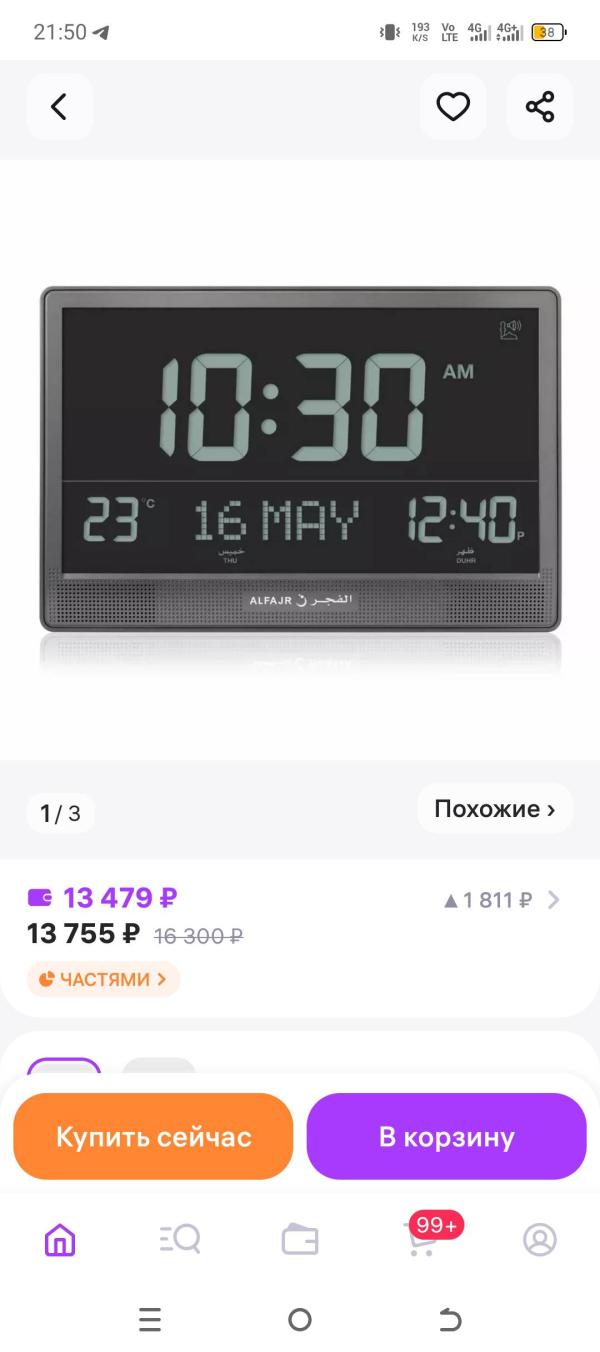Go back using the top arrow
This screenshot has width=600, height=1352.
(59, 107)
